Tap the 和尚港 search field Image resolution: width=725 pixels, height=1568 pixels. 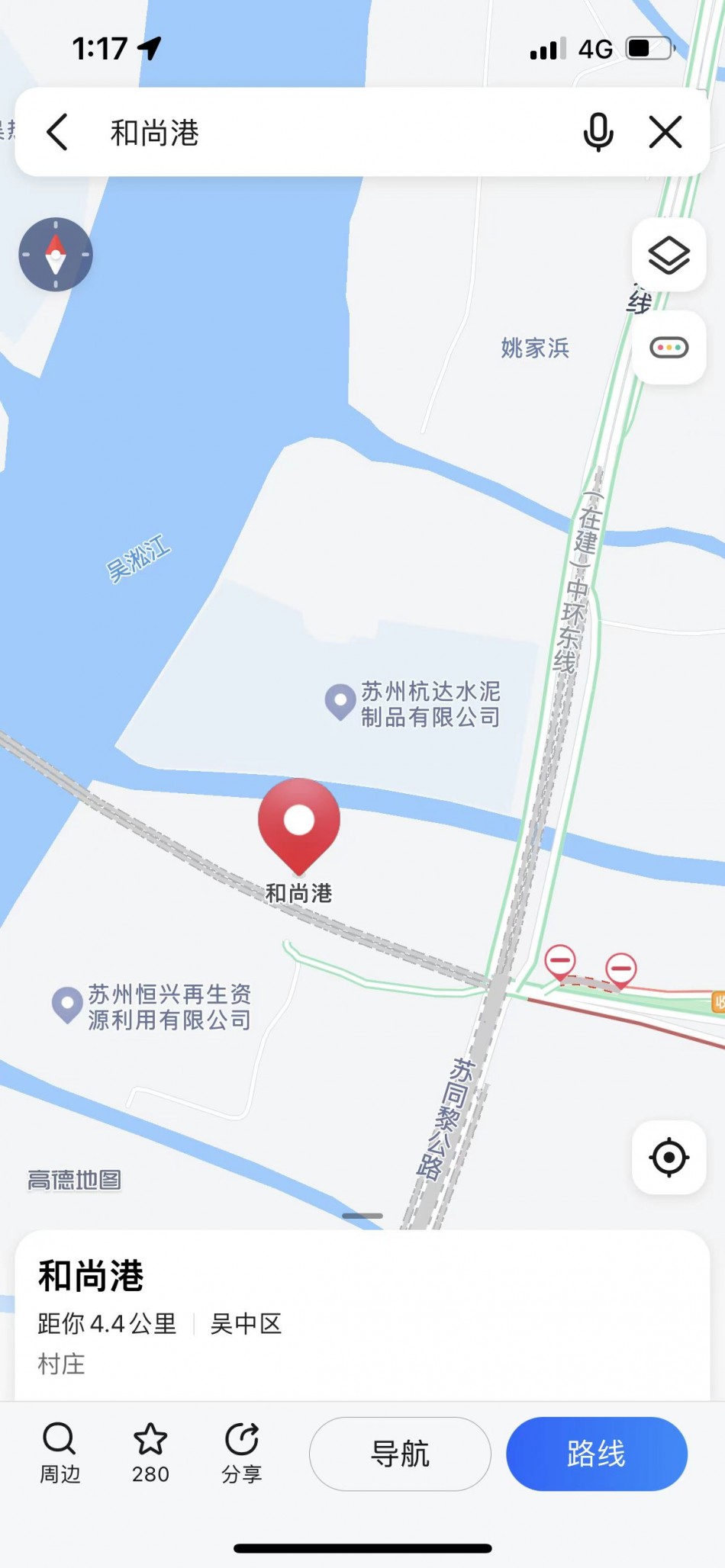321,133
